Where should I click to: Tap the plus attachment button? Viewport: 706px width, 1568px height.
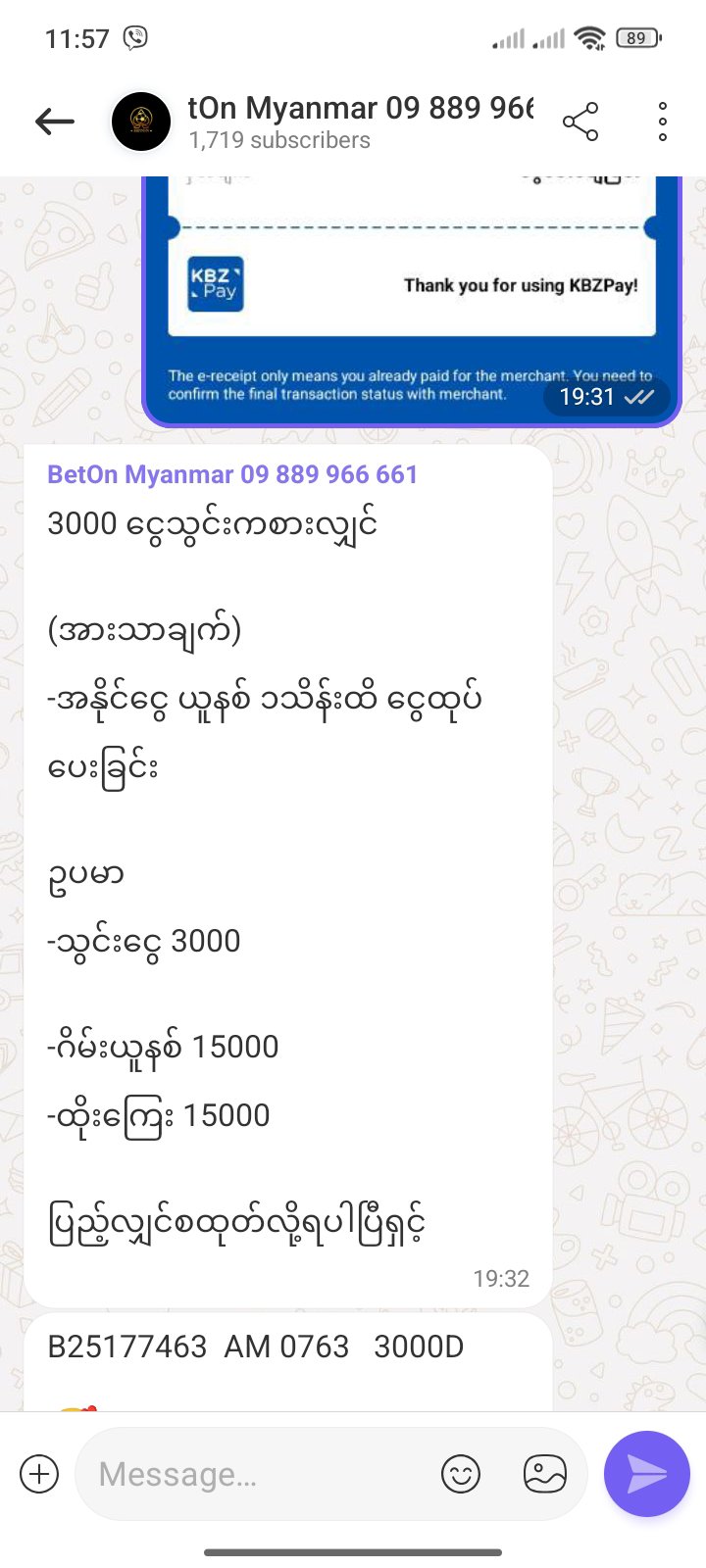pos(39,1474)
